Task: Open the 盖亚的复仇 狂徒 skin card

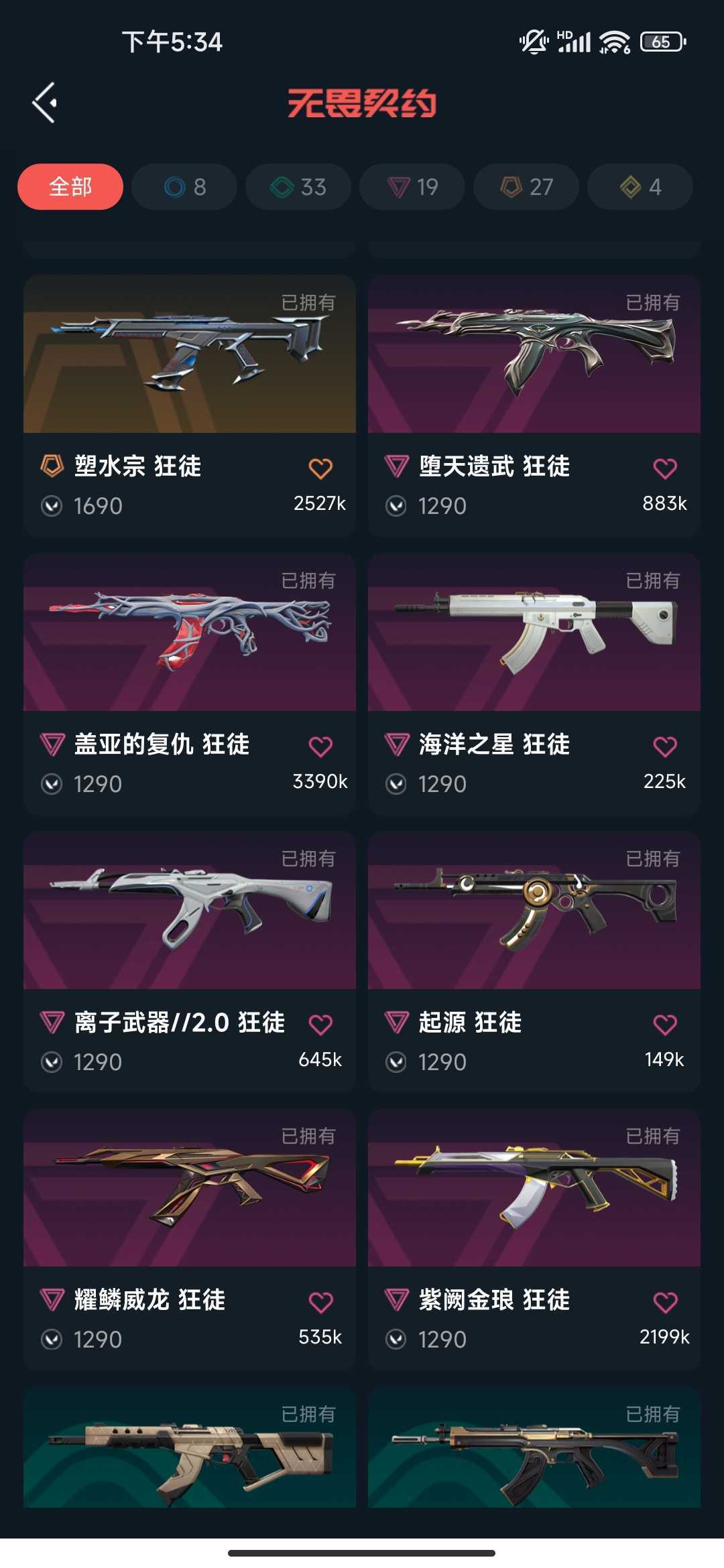Action: pos(190,683)
